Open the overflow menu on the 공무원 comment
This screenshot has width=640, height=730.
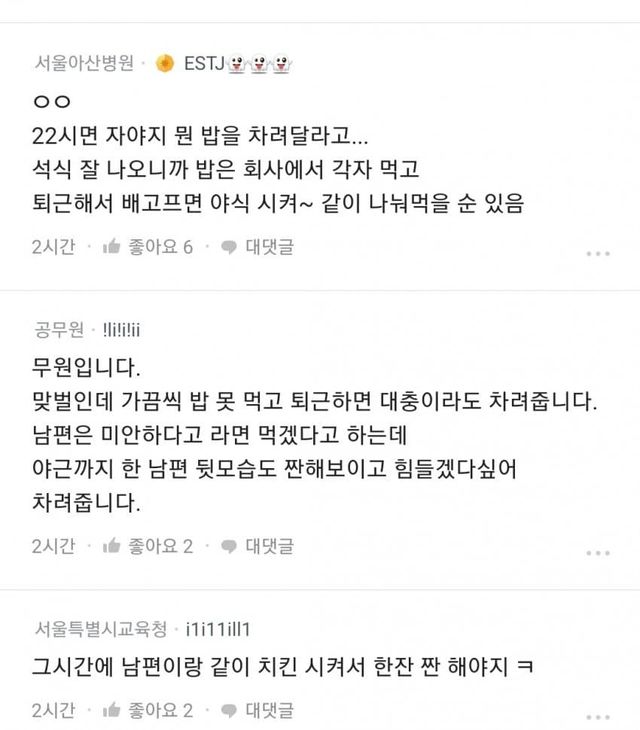coord(598,553)
